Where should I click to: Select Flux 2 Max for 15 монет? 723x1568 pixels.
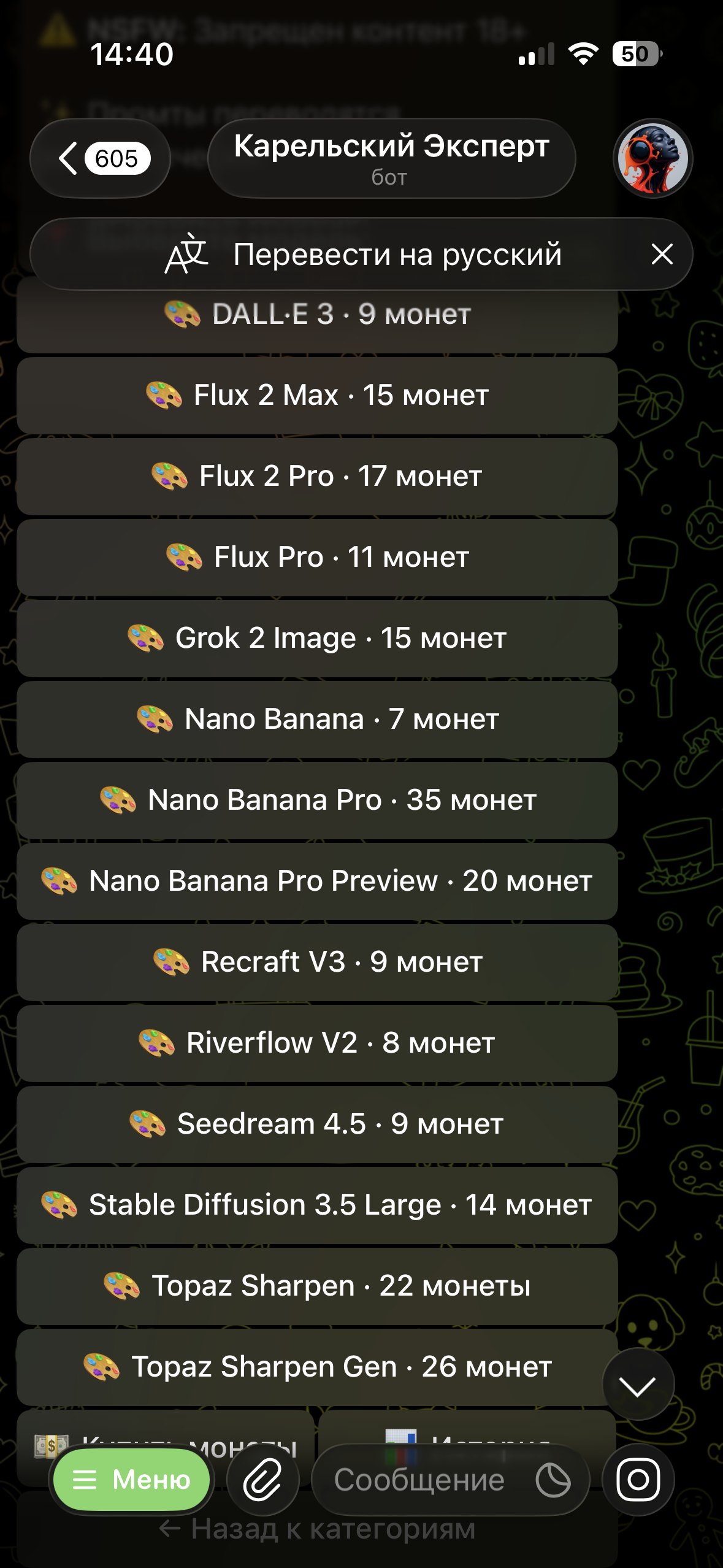point(317,395)
